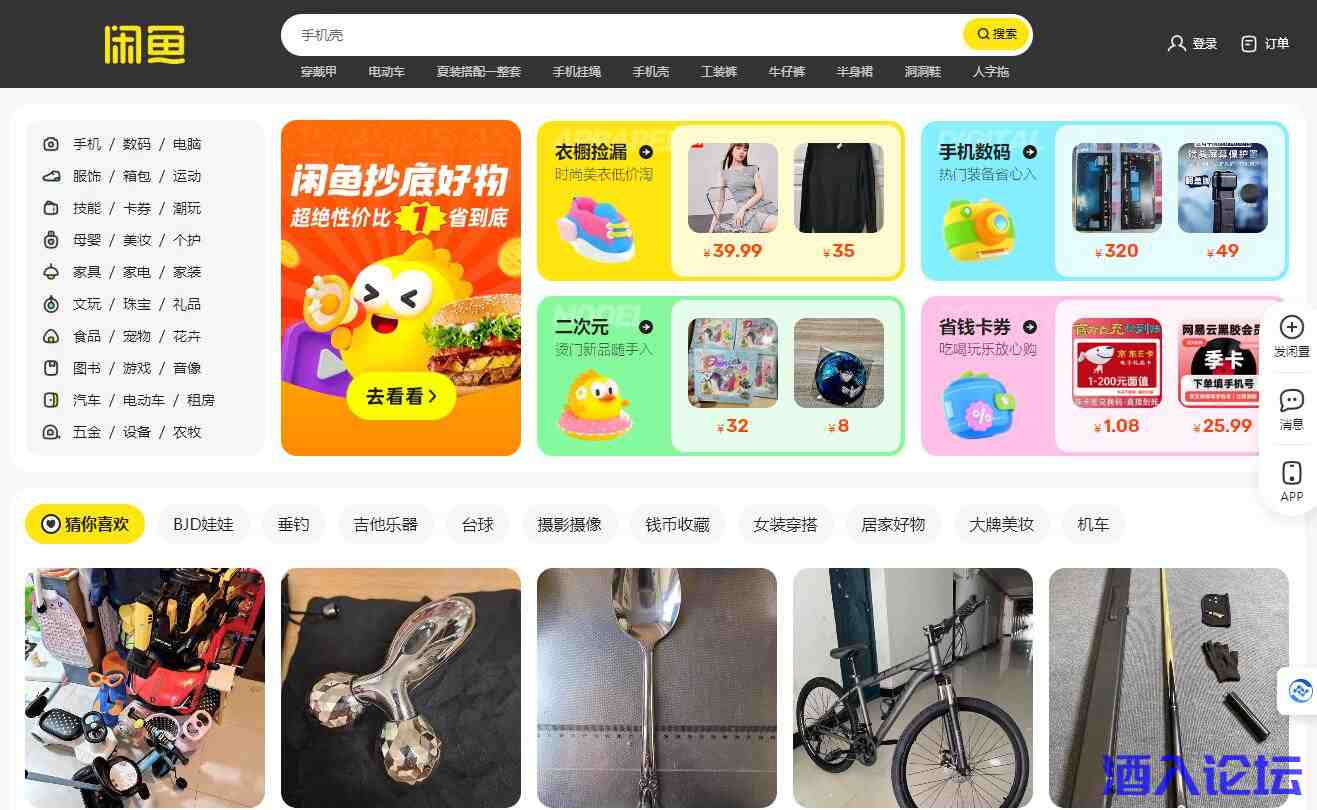Open the 图书 / 游戏 / 音像 category row
The width and height of the screenshot is (1317, 810).
coord(137,368)
